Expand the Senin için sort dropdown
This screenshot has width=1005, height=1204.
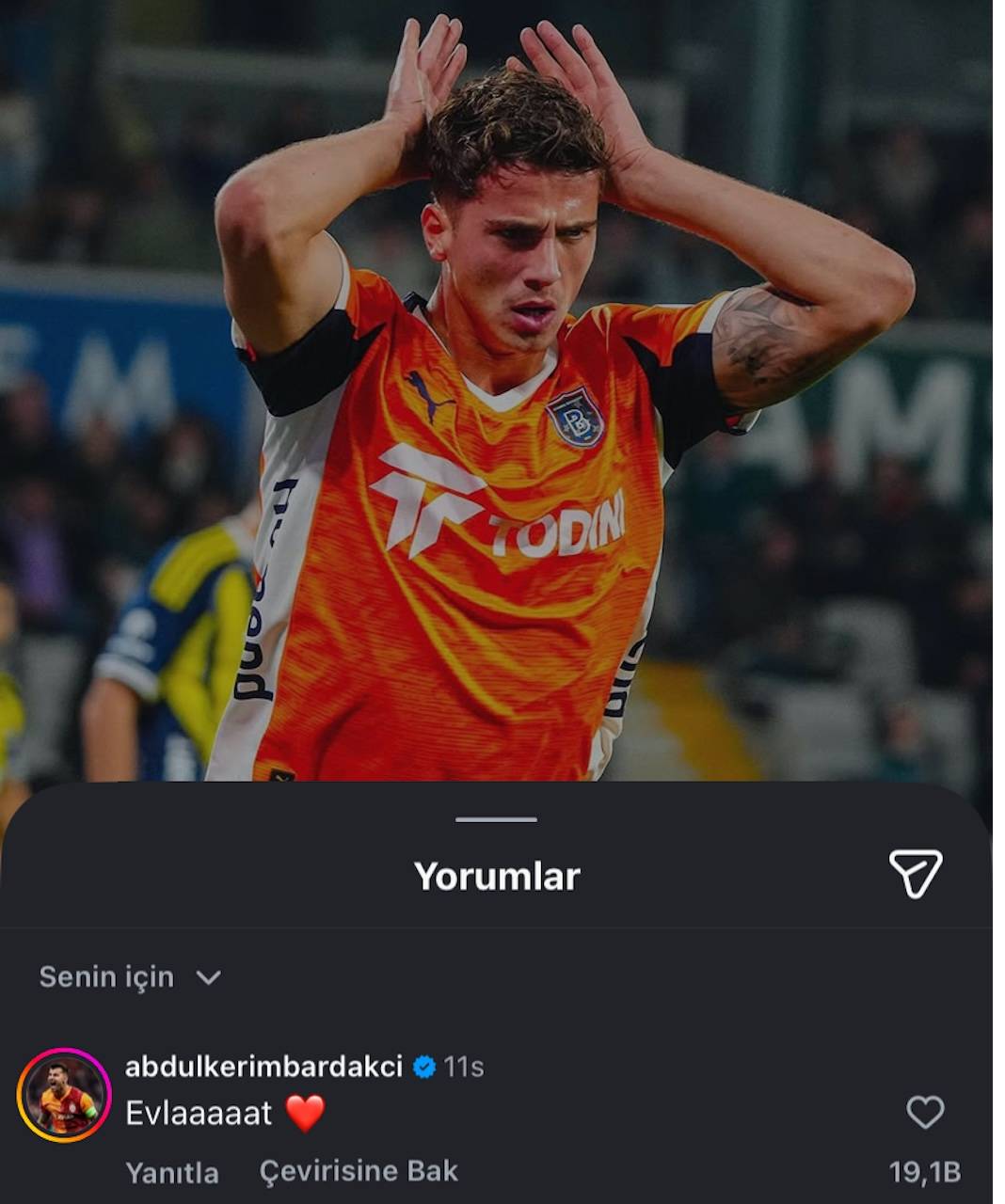click(x=130, y=977)
